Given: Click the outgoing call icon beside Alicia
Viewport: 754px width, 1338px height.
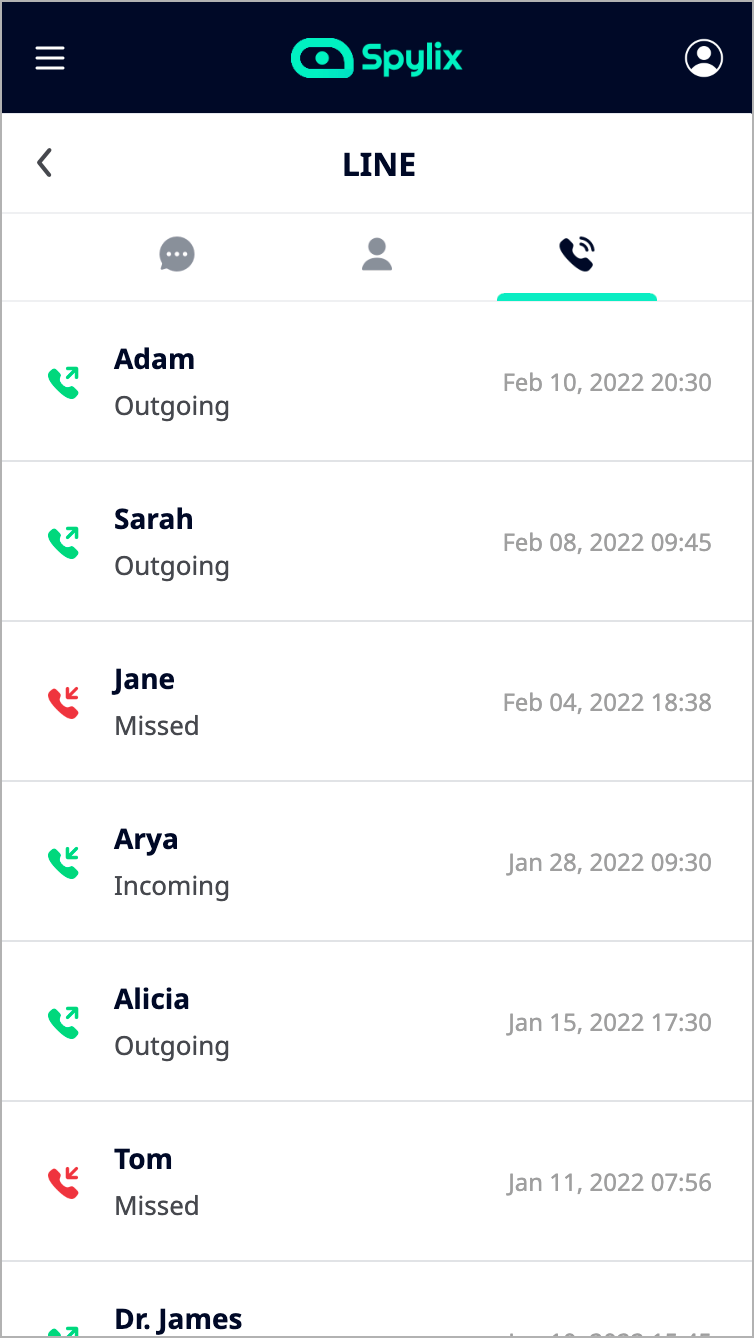Looking at the screenshot, I should click(x=63, y=1022).
